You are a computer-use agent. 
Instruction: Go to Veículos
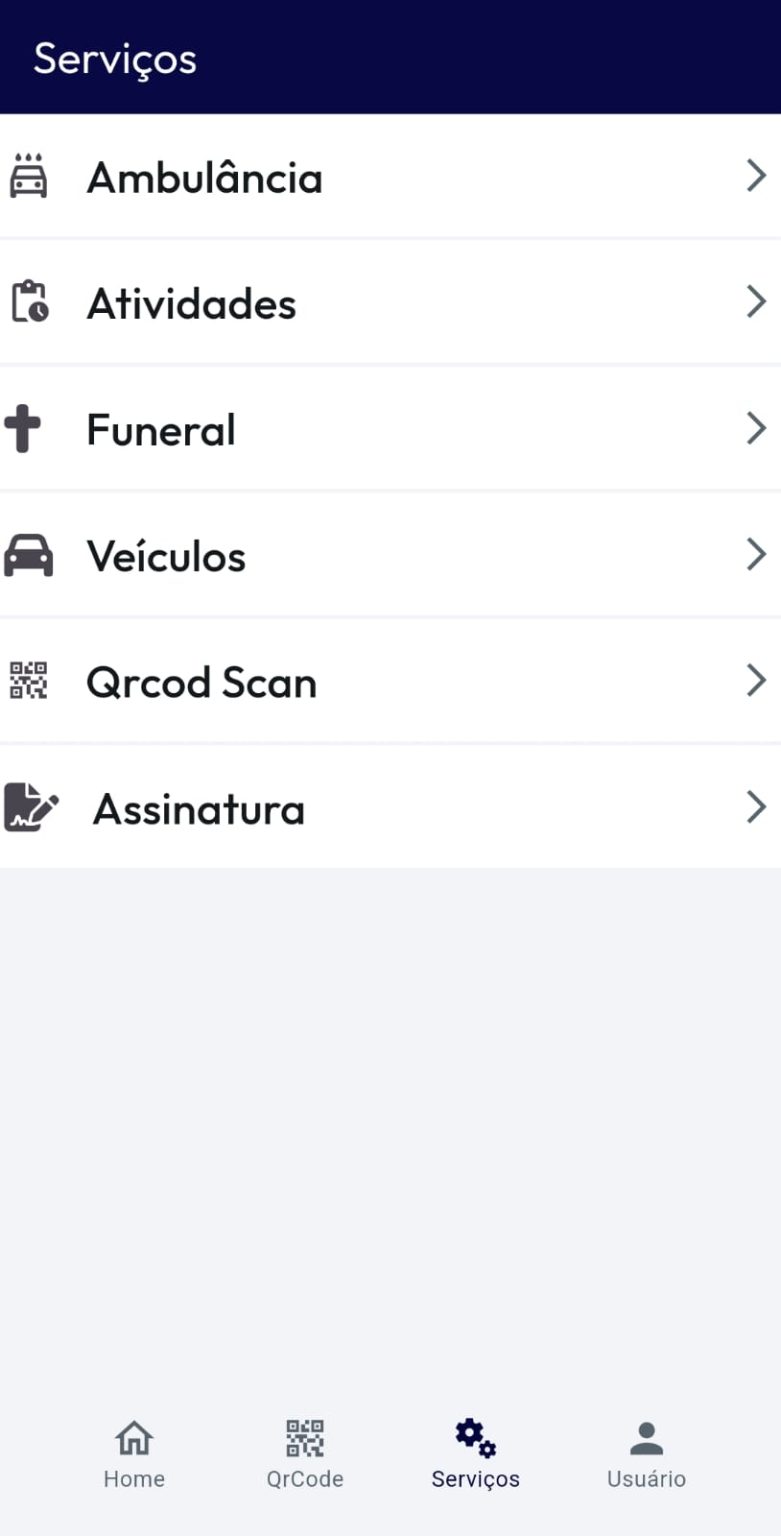pyautogui.click(x=390, y=555)
